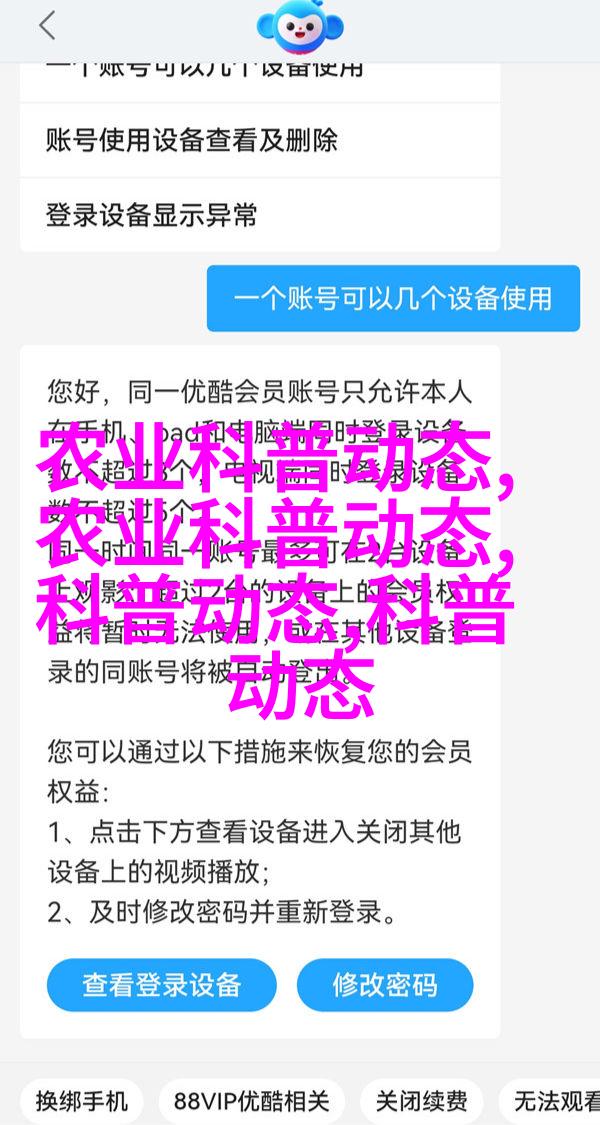Open 登录设备显示异常 question
This screenshot has height=1125, width=600.
click(x=152, y=213)
